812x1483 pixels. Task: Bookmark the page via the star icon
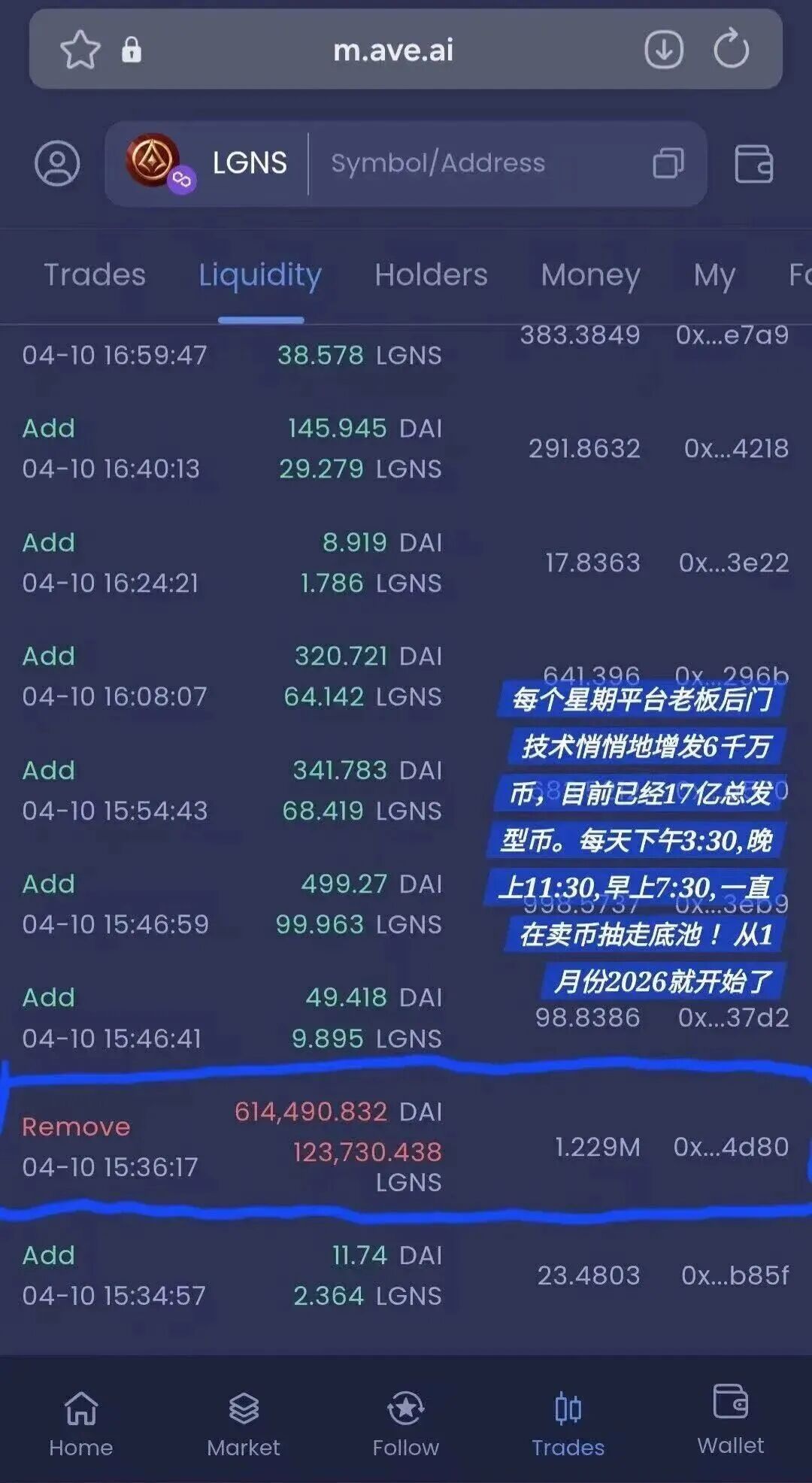click(x=80, y=50)
